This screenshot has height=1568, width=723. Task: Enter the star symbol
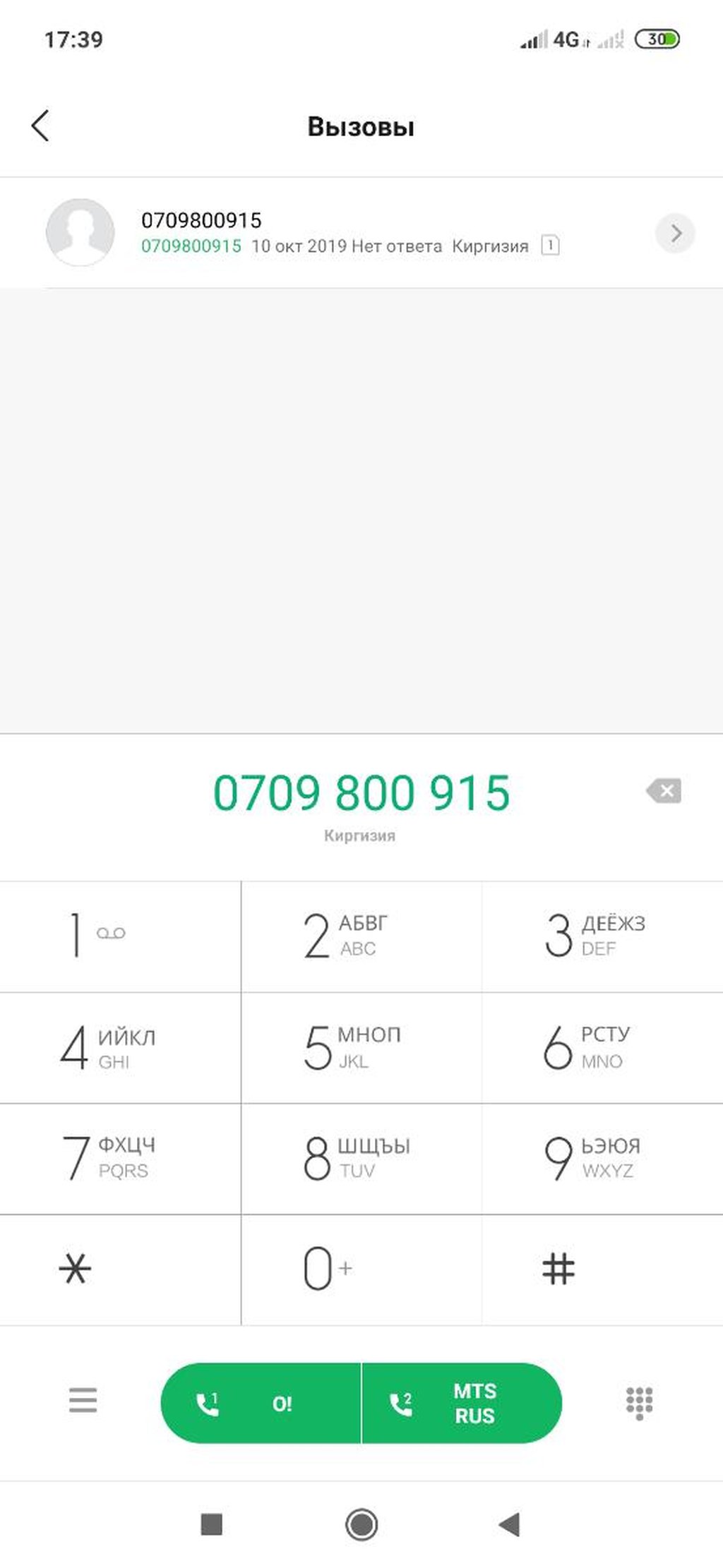pos(120,1269)
